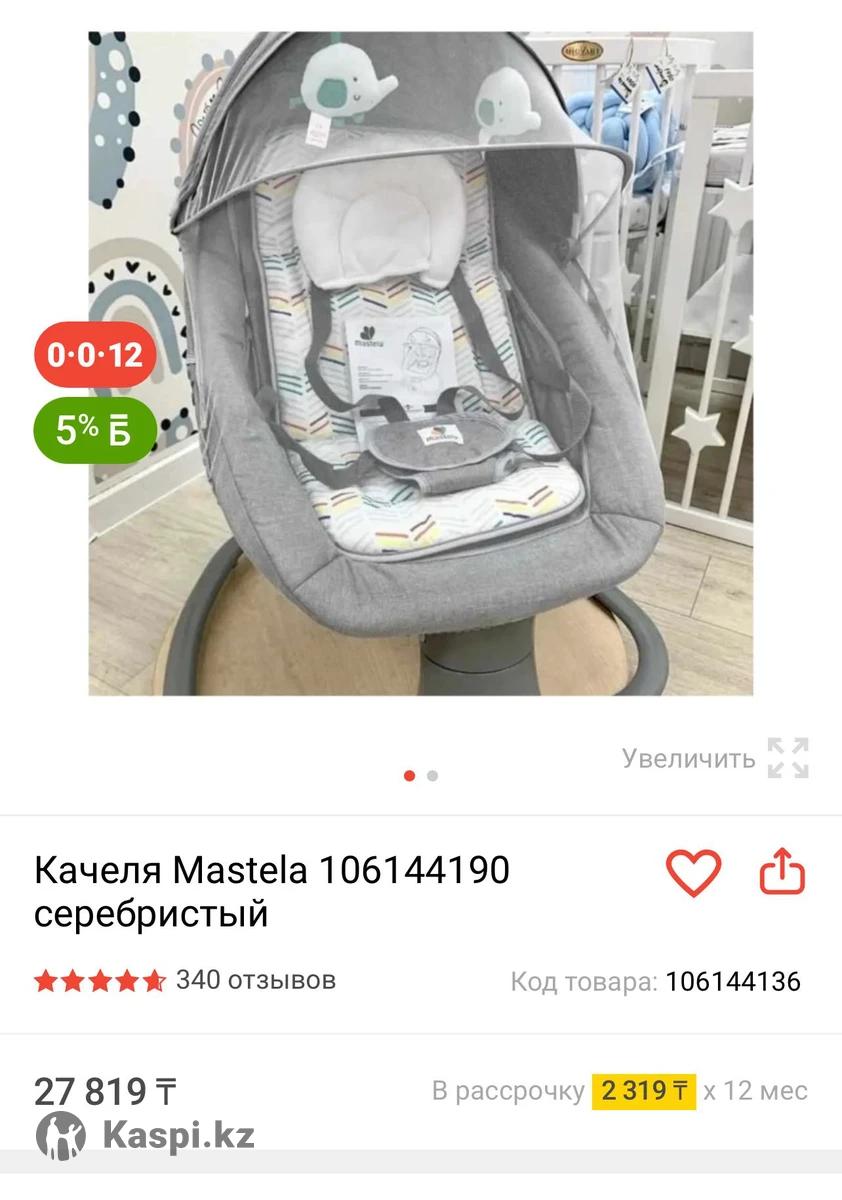Screen dimensions: 842x1200
Task: Open the 340 отзывов reviews
Action: 255,980
